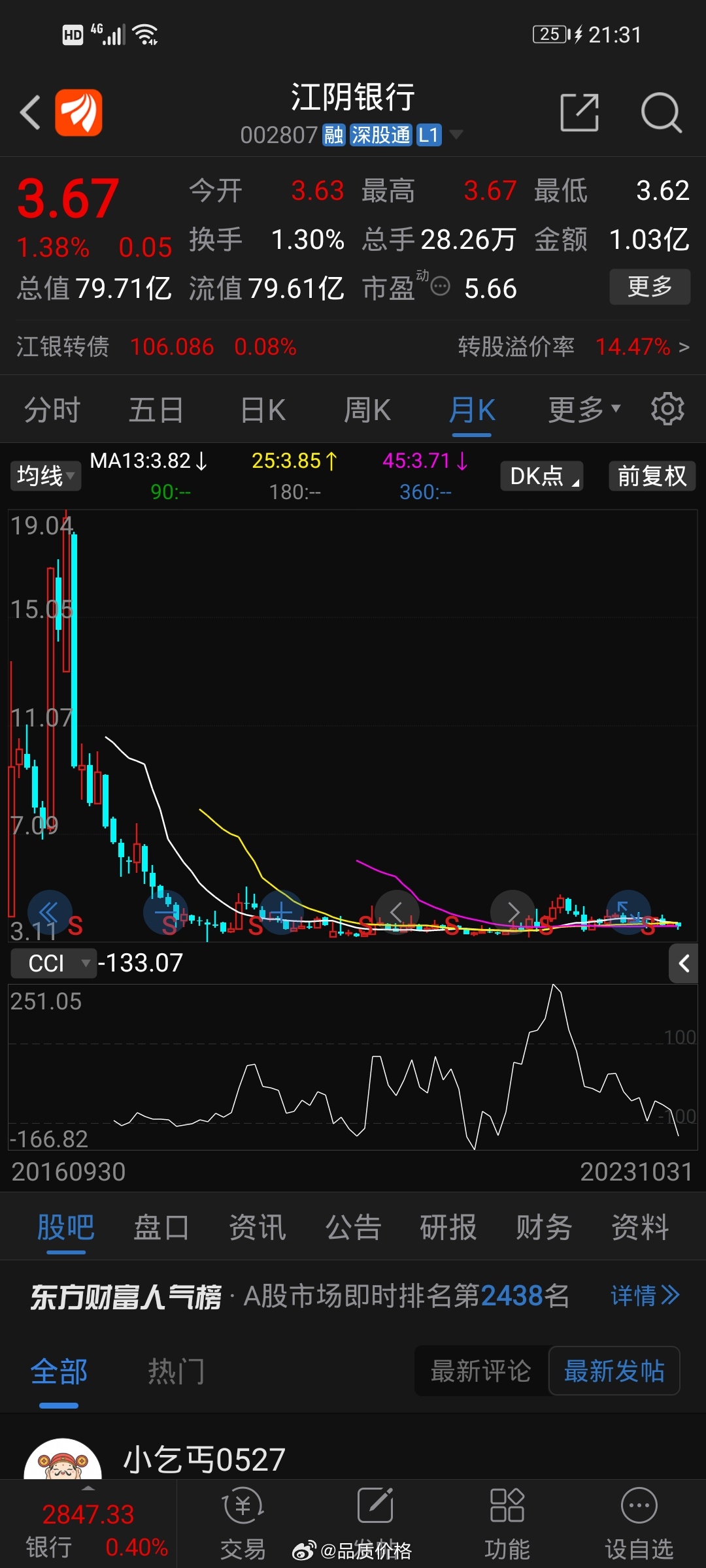View 详情 of the popularity ranking
Screen dimensions: 706x1568
pyautogui.click(x=645, y=1296)
